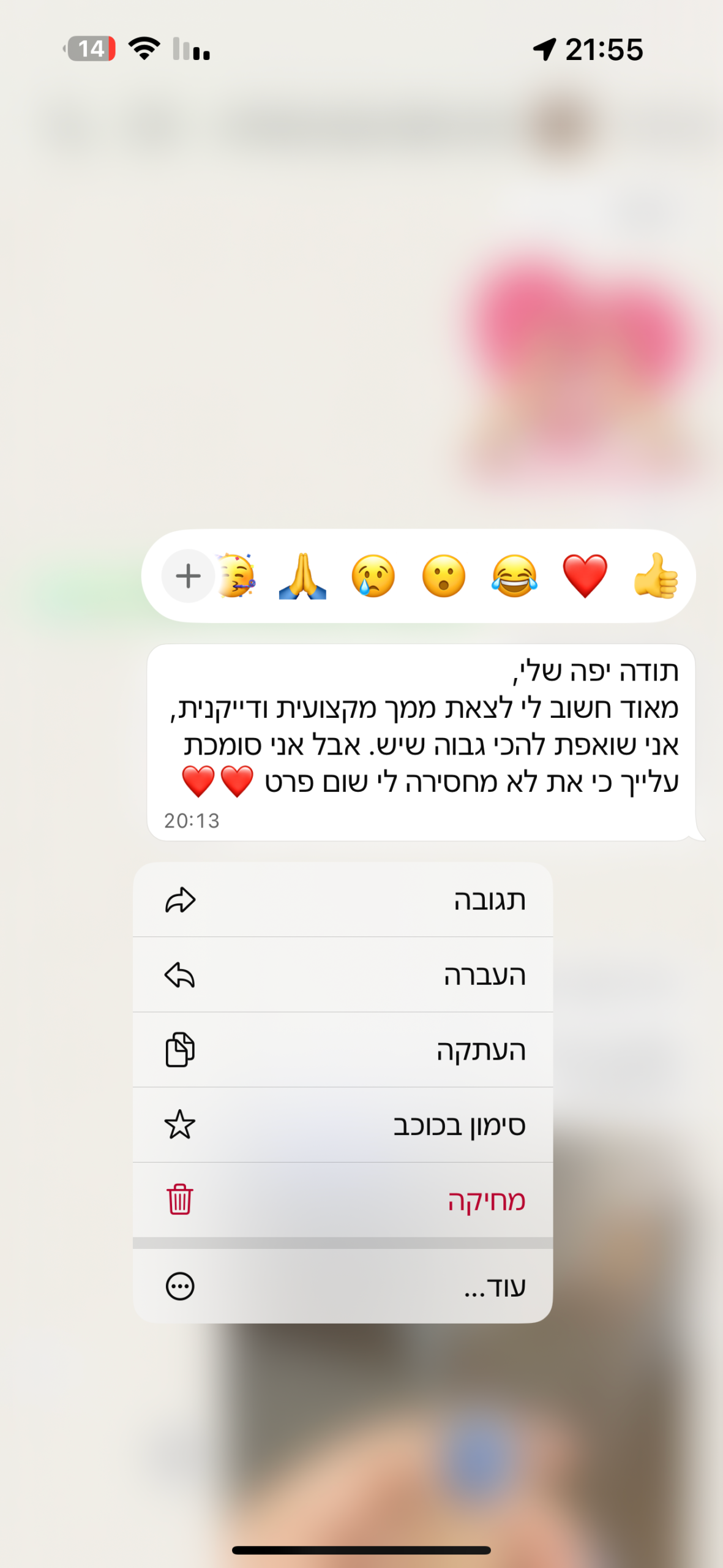
Task: Copy the message with העתקה
Action: pyautogui.click(x=343, y=1050)
